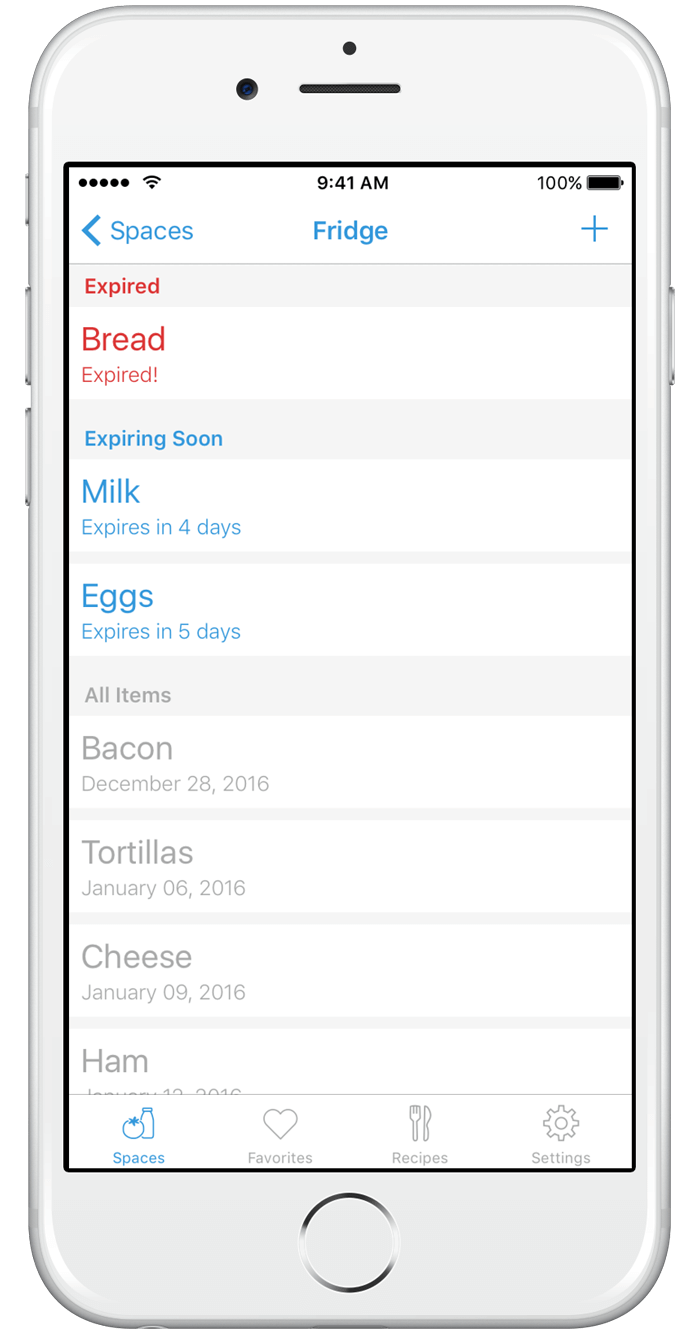The image size is (700, 1334).
Task: Add a new item with plus icon
Action: 594,230
